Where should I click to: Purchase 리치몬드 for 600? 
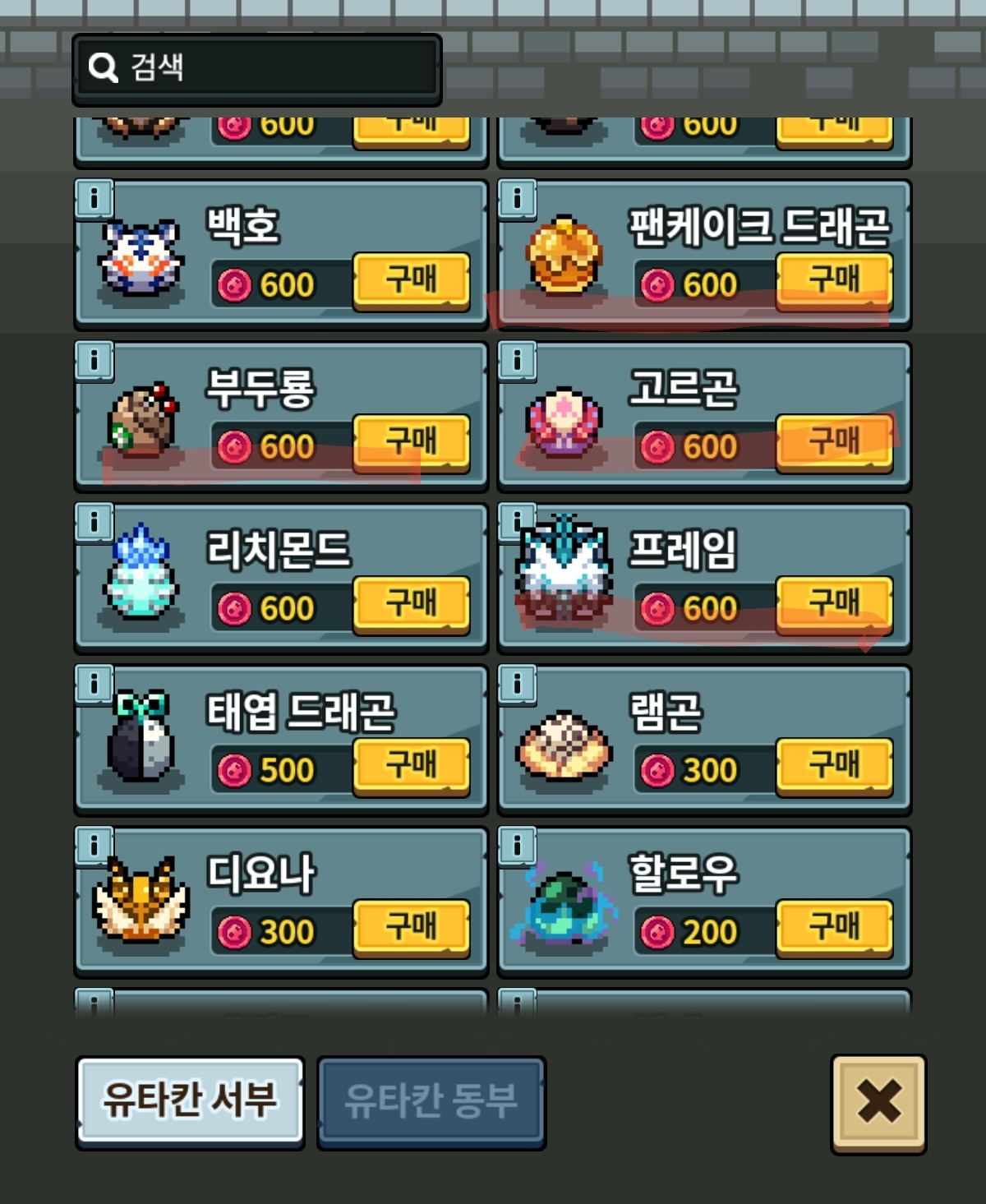(x=412, y=604)
